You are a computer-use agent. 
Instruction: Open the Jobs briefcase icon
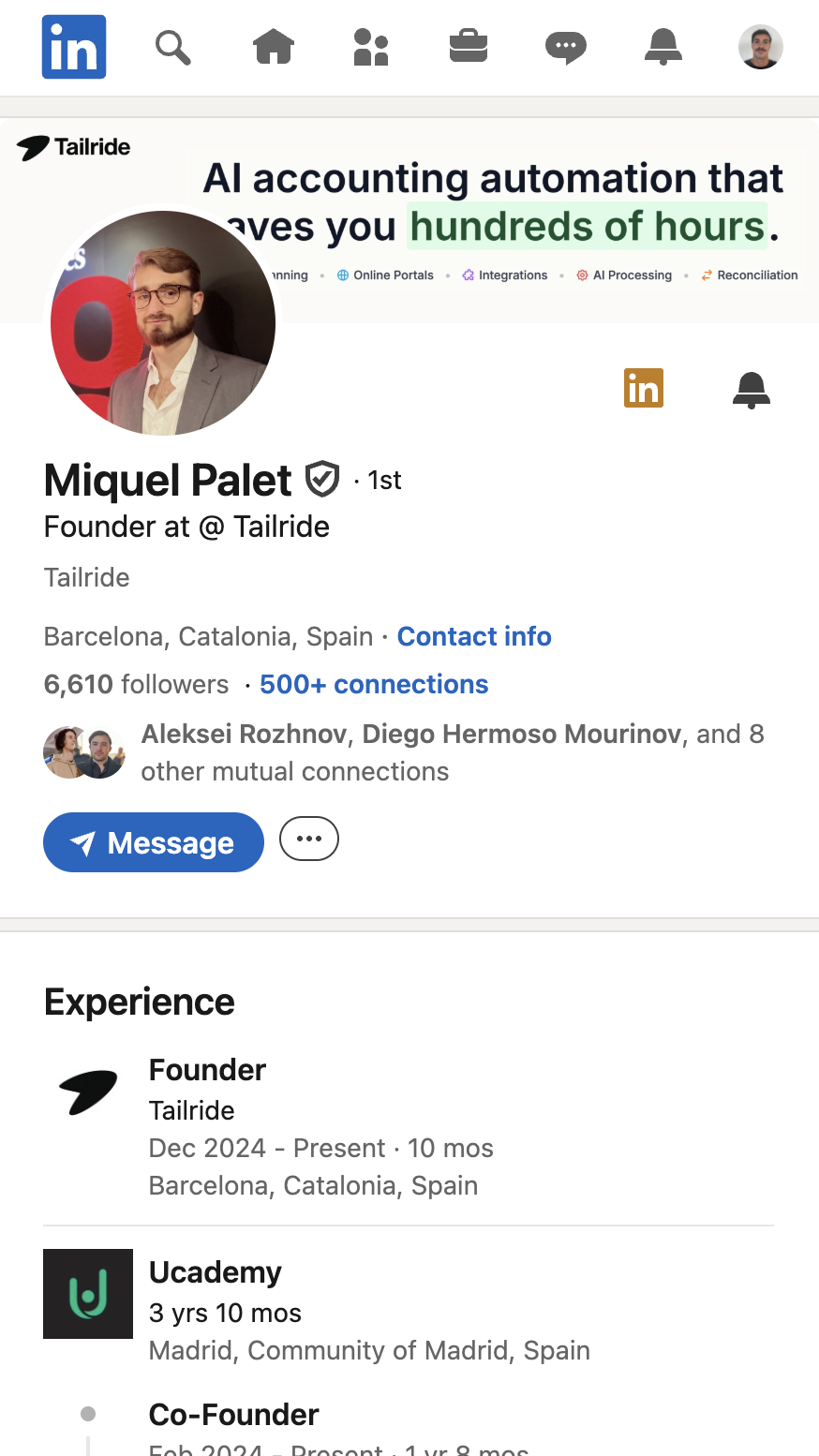click(x=469, y=47)
